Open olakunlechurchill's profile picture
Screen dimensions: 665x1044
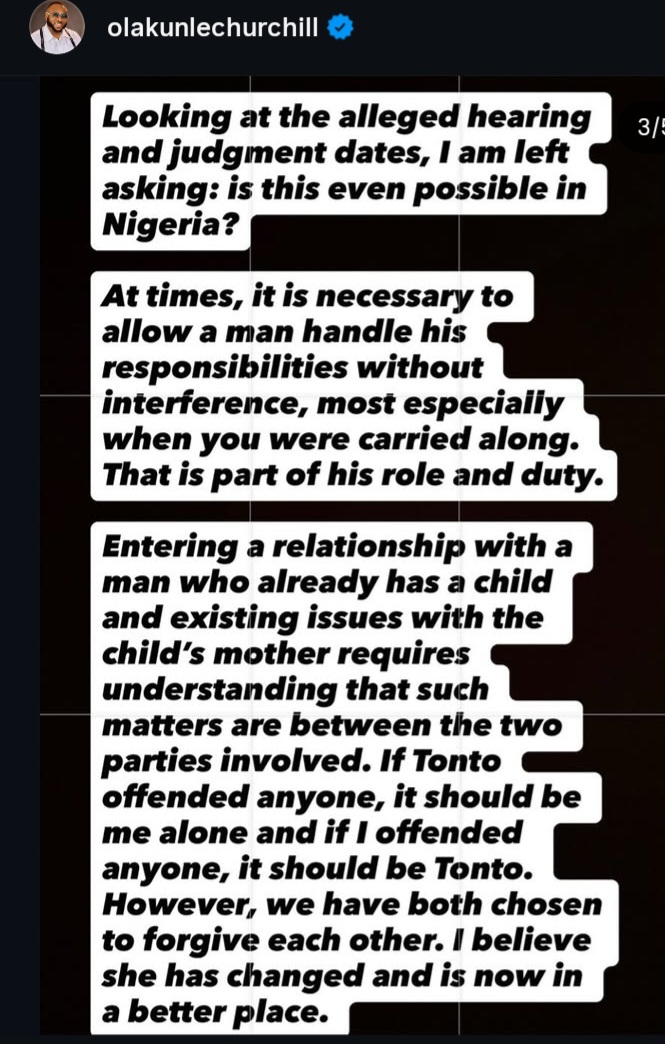tap(57, 28)
